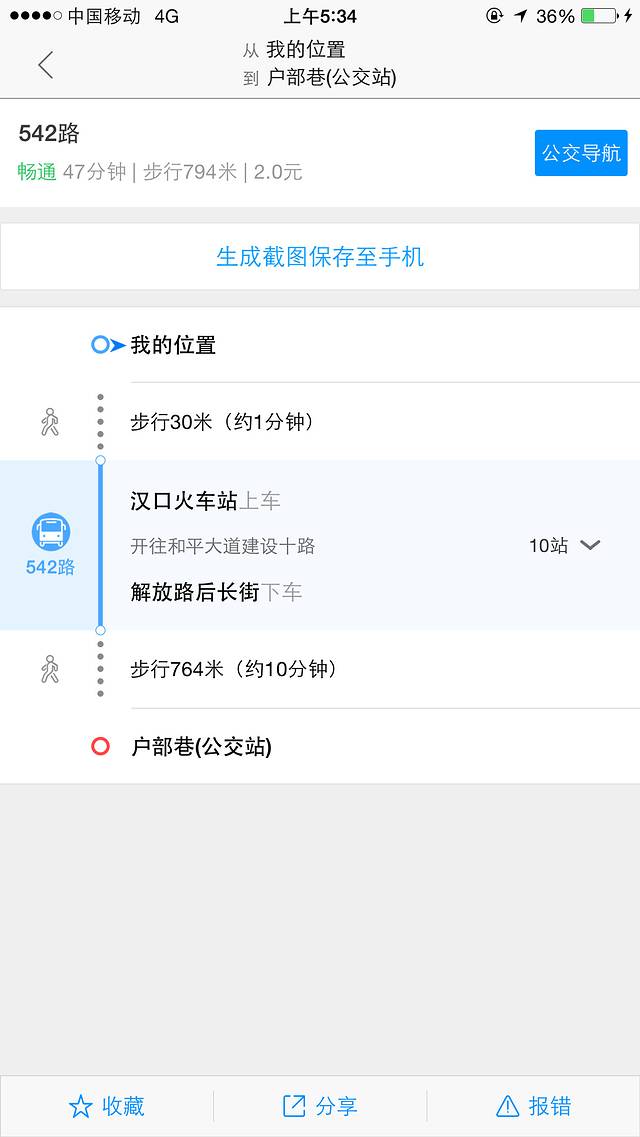Add this route to 收藏
Image resolution: width=640 pixels, height=1137 pixels.
tap(107, 1106)
